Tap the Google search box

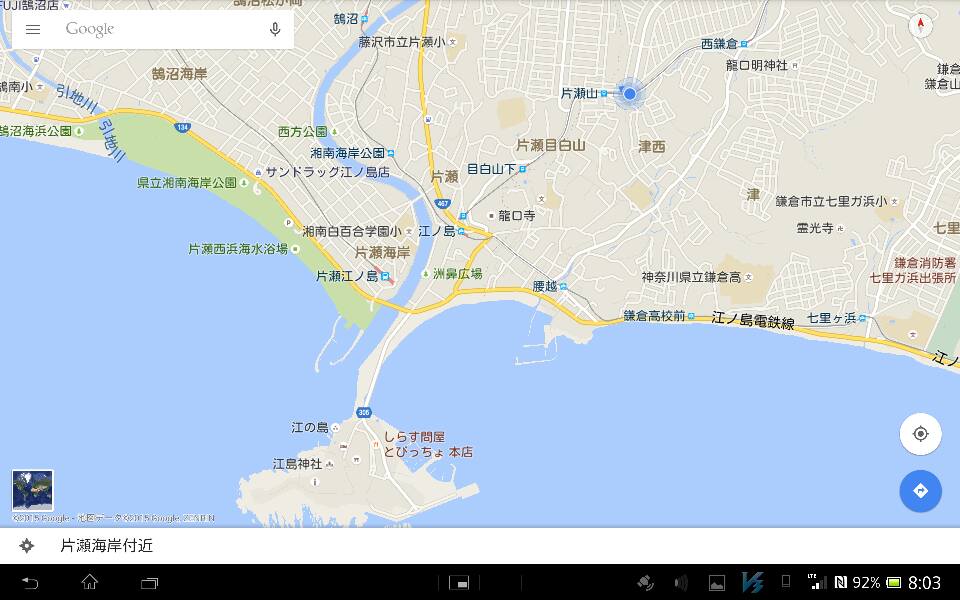pos(160,29)
